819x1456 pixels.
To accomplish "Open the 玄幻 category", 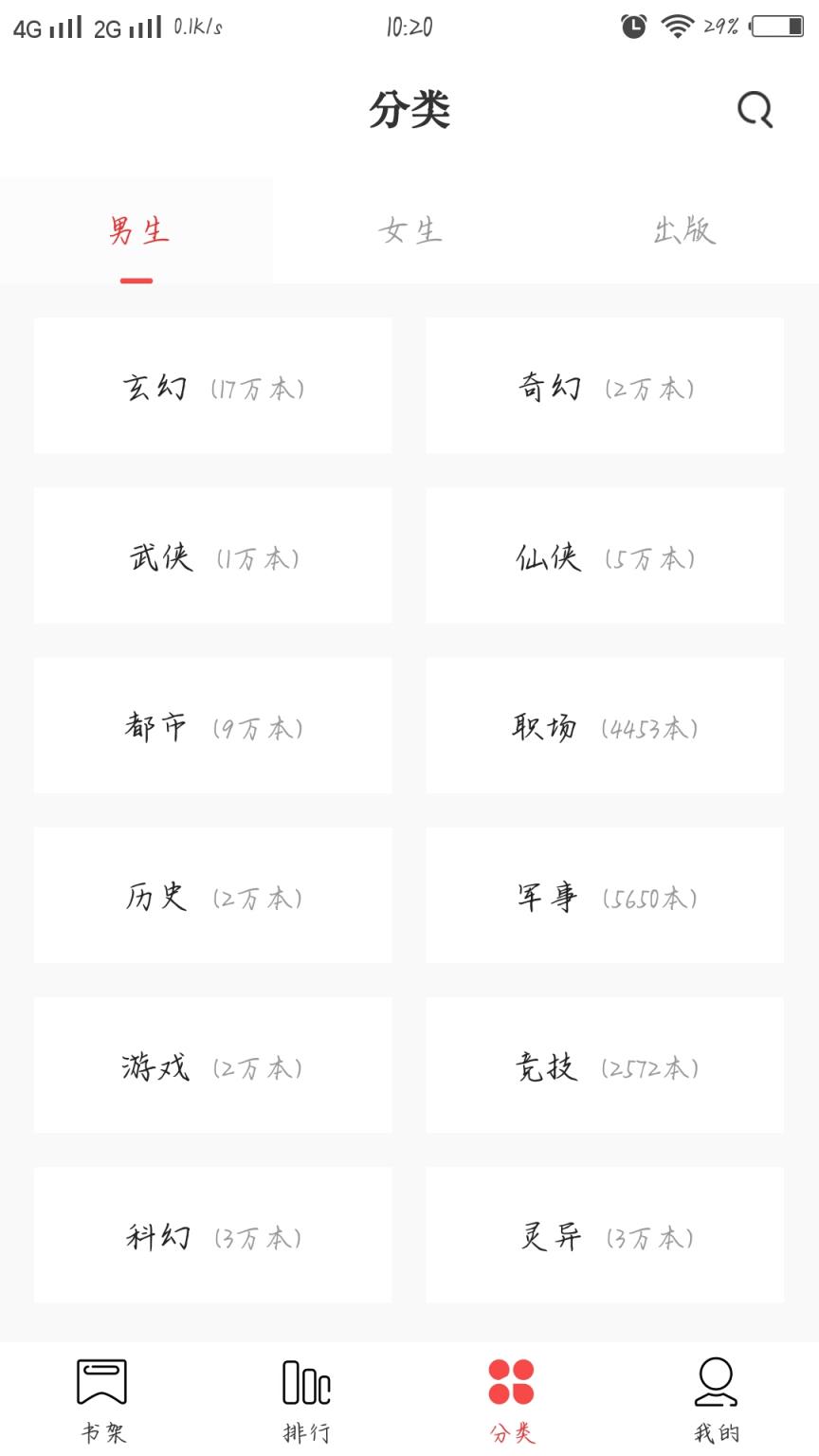I will click(212, 385).
